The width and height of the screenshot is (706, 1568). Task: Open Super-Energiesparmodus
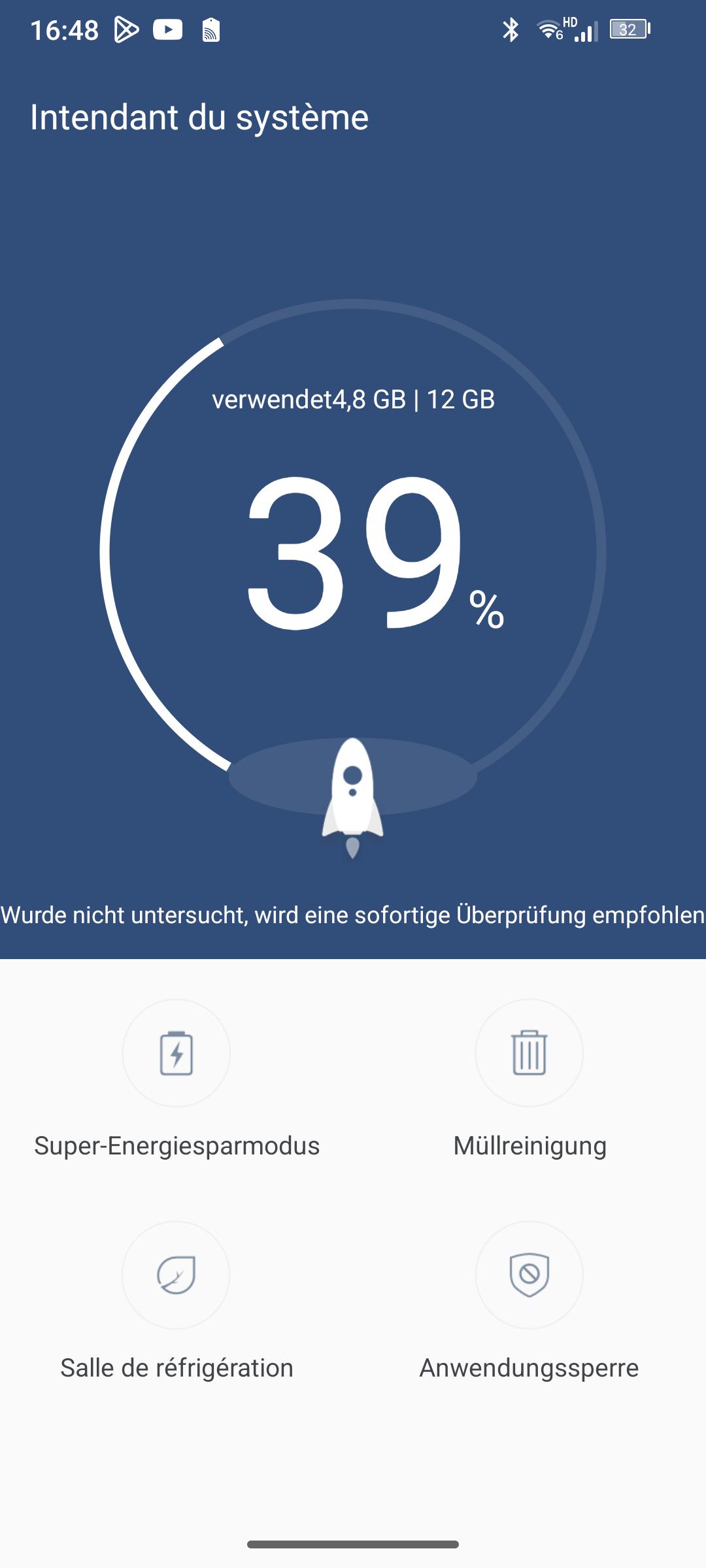pos(176,1053)
